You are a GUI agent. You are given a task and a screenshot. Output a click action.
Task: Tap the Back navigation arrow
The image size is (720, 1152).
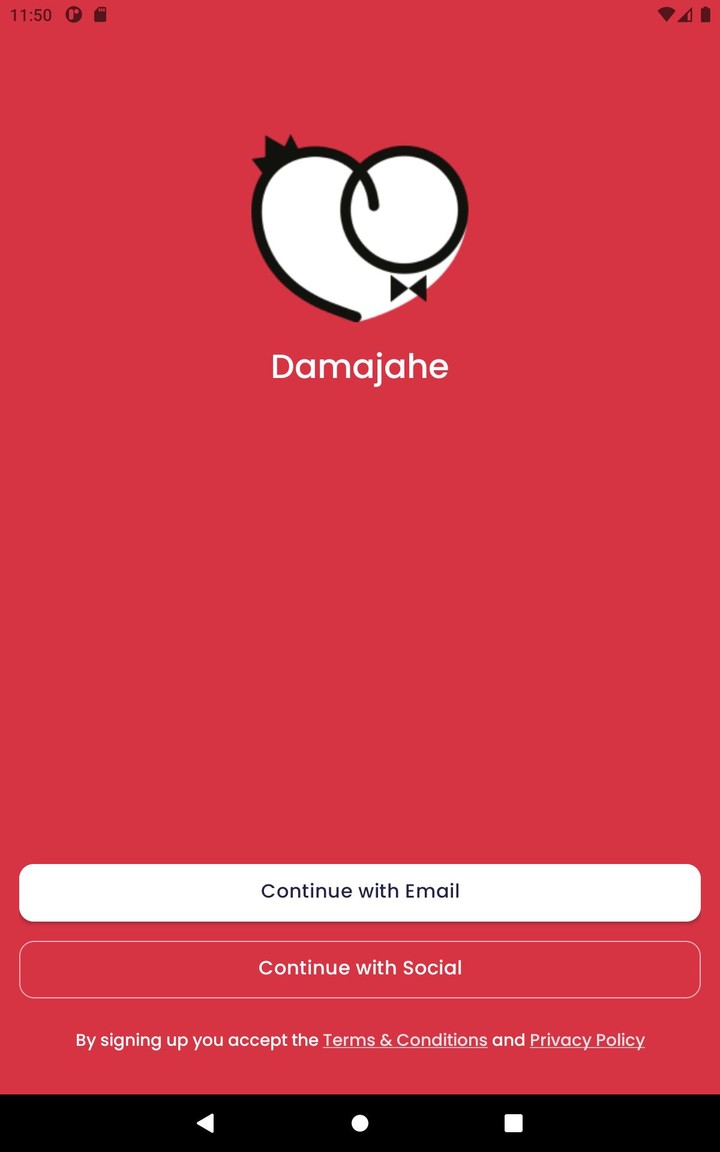(x=206, y=1122)
